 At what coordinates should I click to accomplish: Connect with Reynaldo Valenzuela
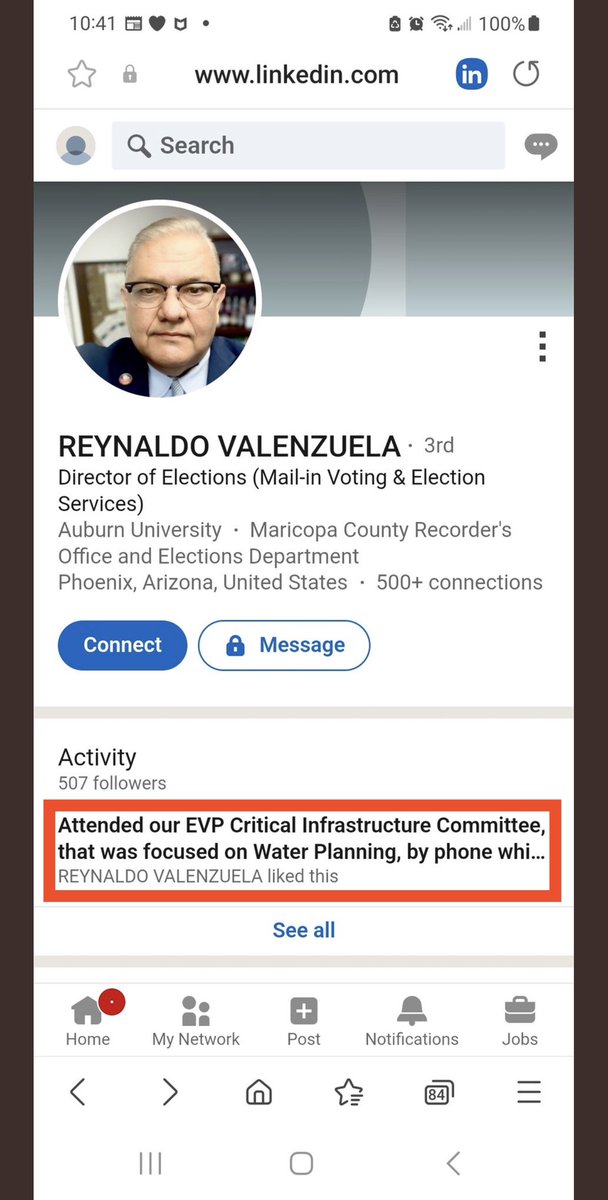pos(122,645)
